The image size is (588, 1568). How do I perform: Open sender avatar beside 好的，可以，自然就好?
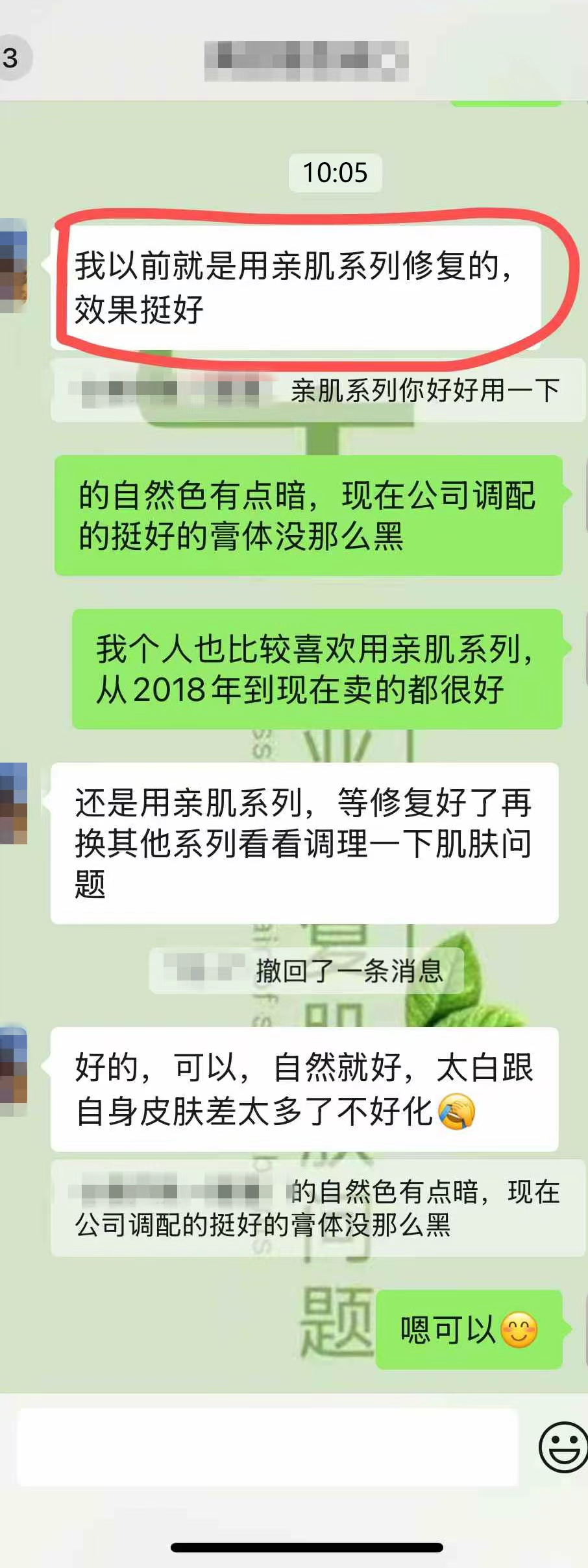tap(13, 1071)
